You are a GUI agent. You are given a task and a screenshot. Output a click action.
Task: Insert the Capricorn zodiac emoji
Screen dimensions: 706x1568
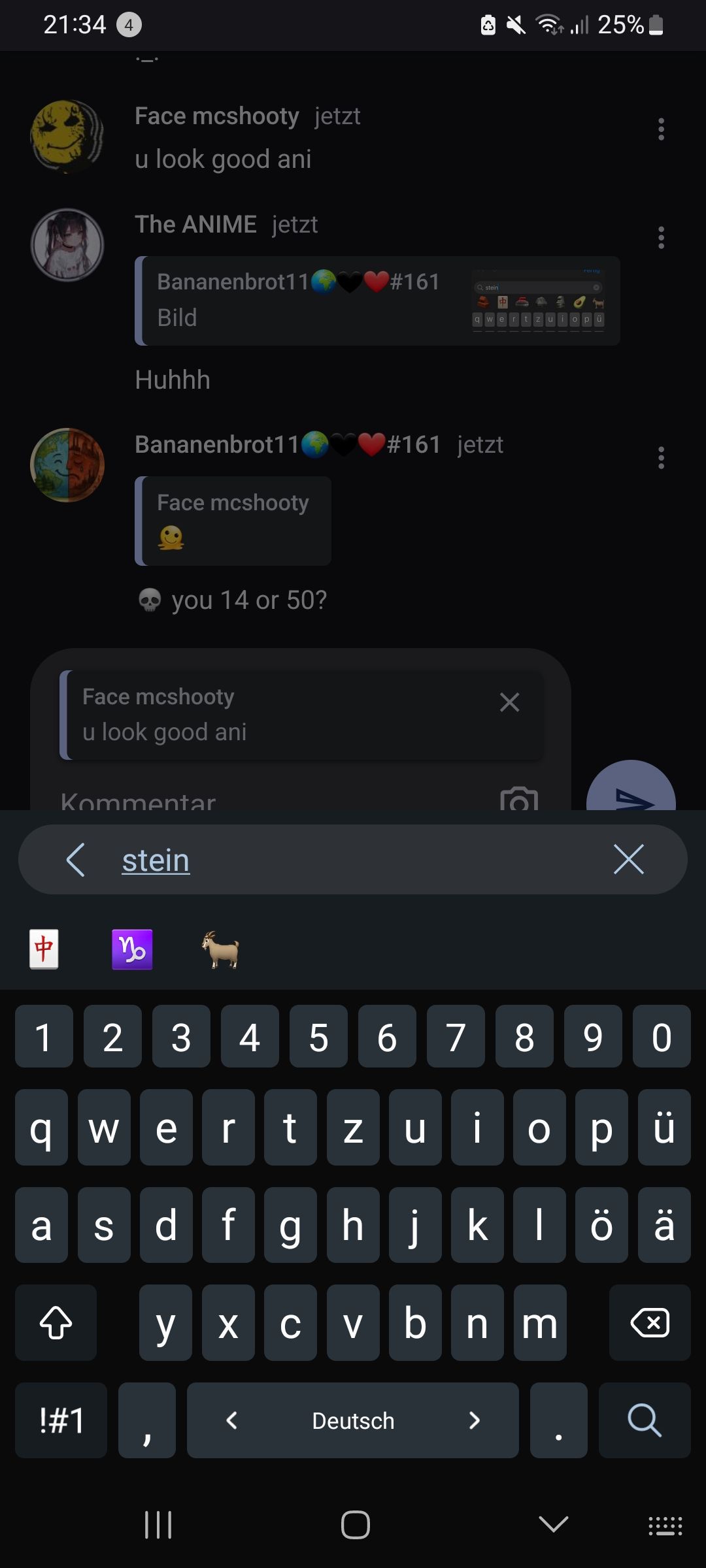click(x=132, y=949)
